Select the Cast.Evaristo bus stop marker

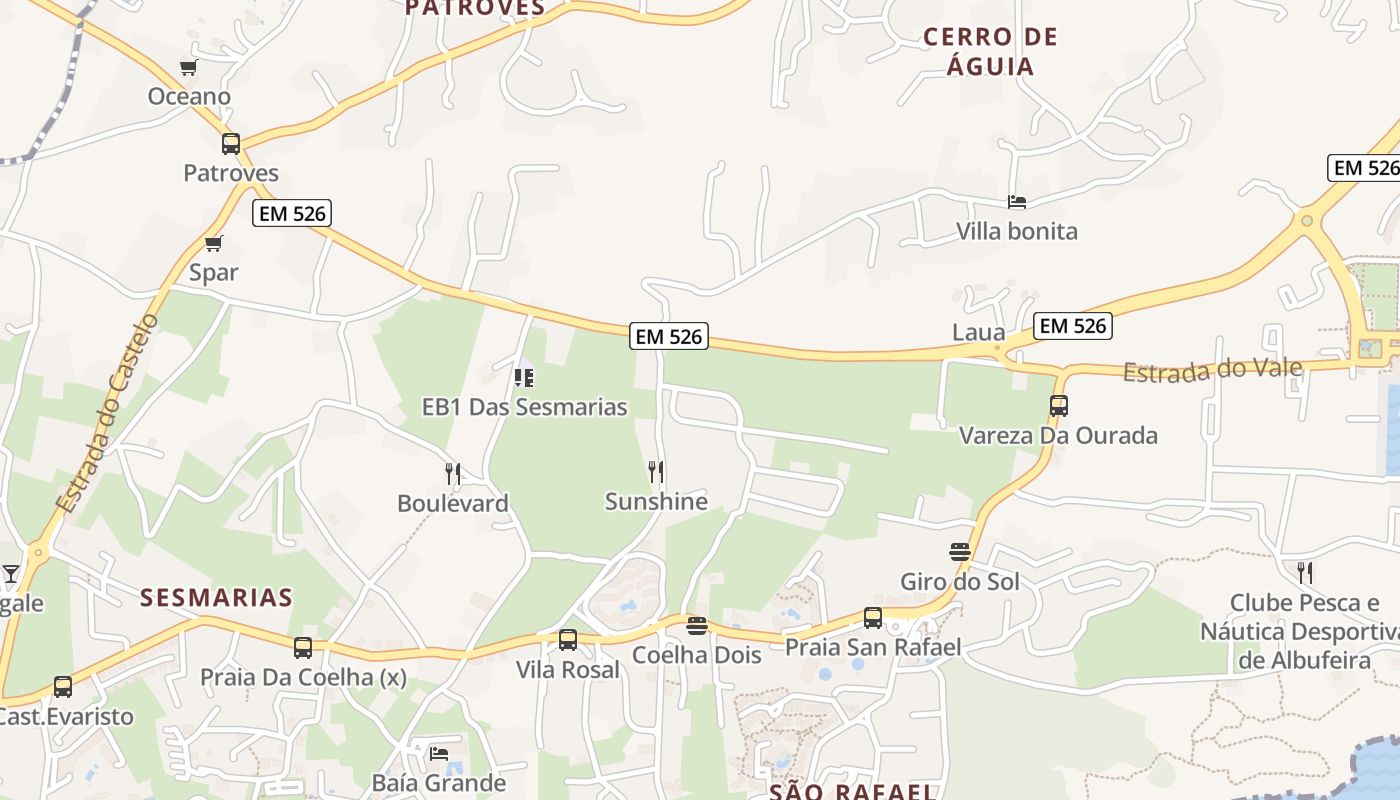(x=63, y=687)
